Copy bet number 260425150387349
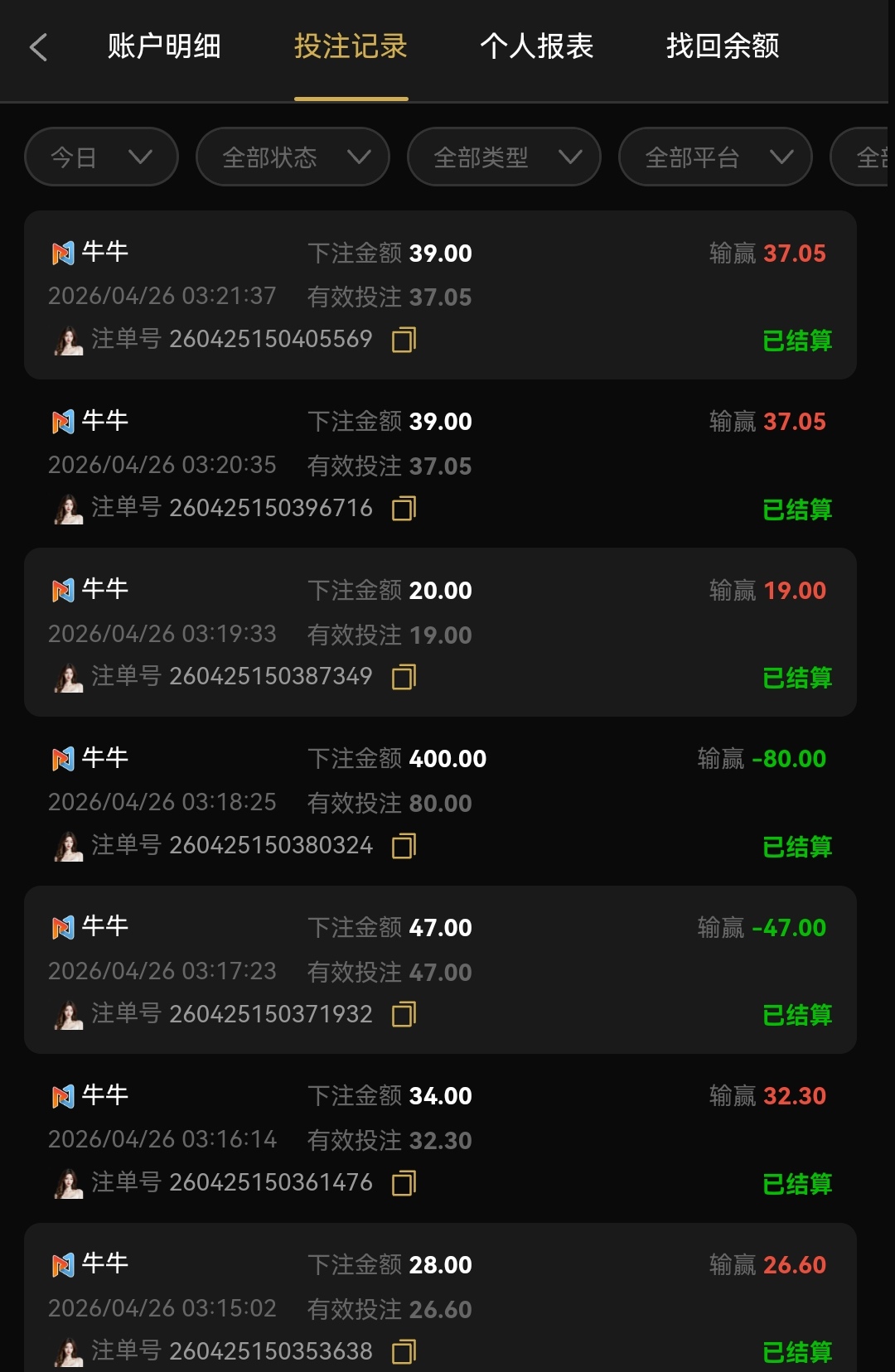 point(404,677)
